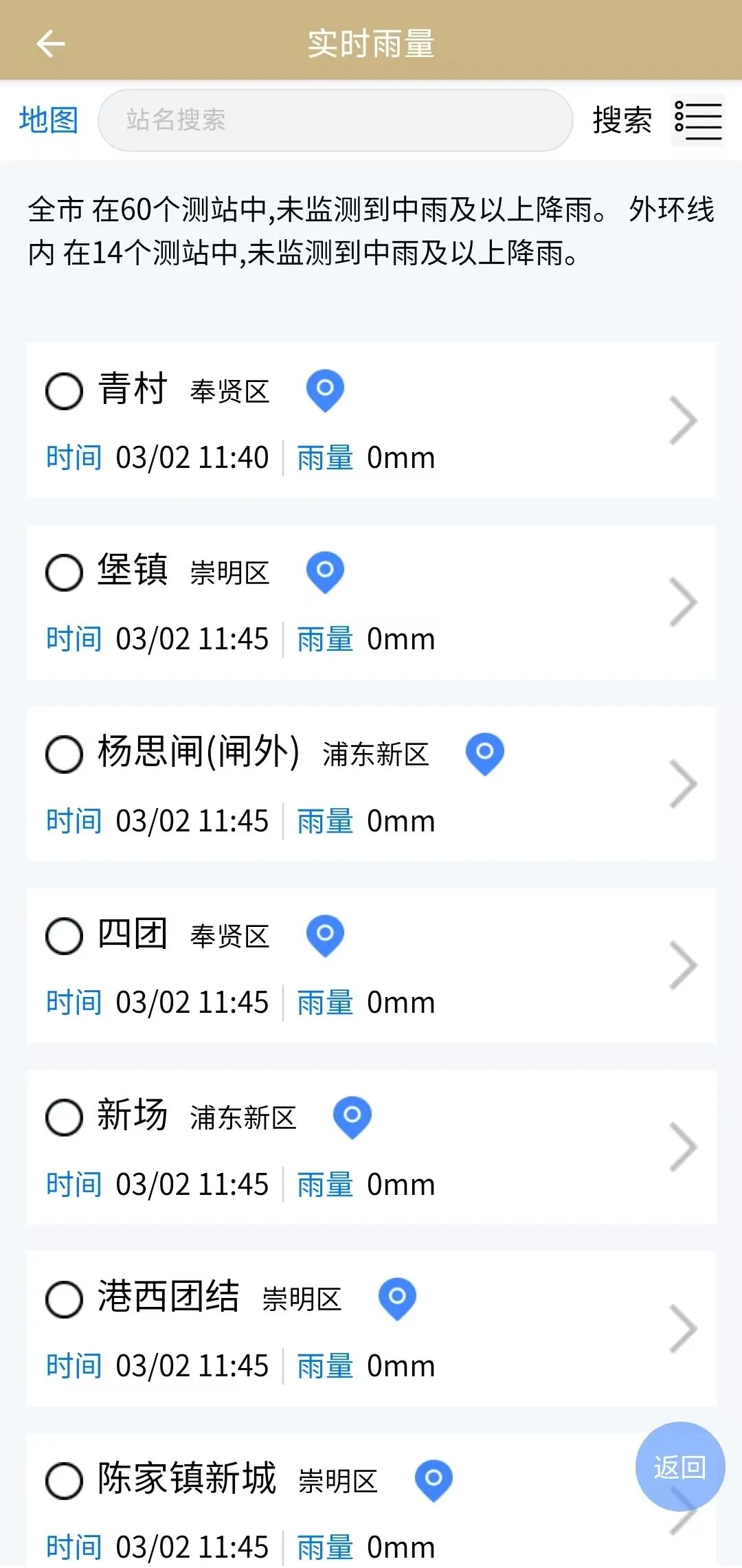The height and width of the screenshot is (1568, 742).
Task: Select the radio button for 青村
Action: pos(64,391)
